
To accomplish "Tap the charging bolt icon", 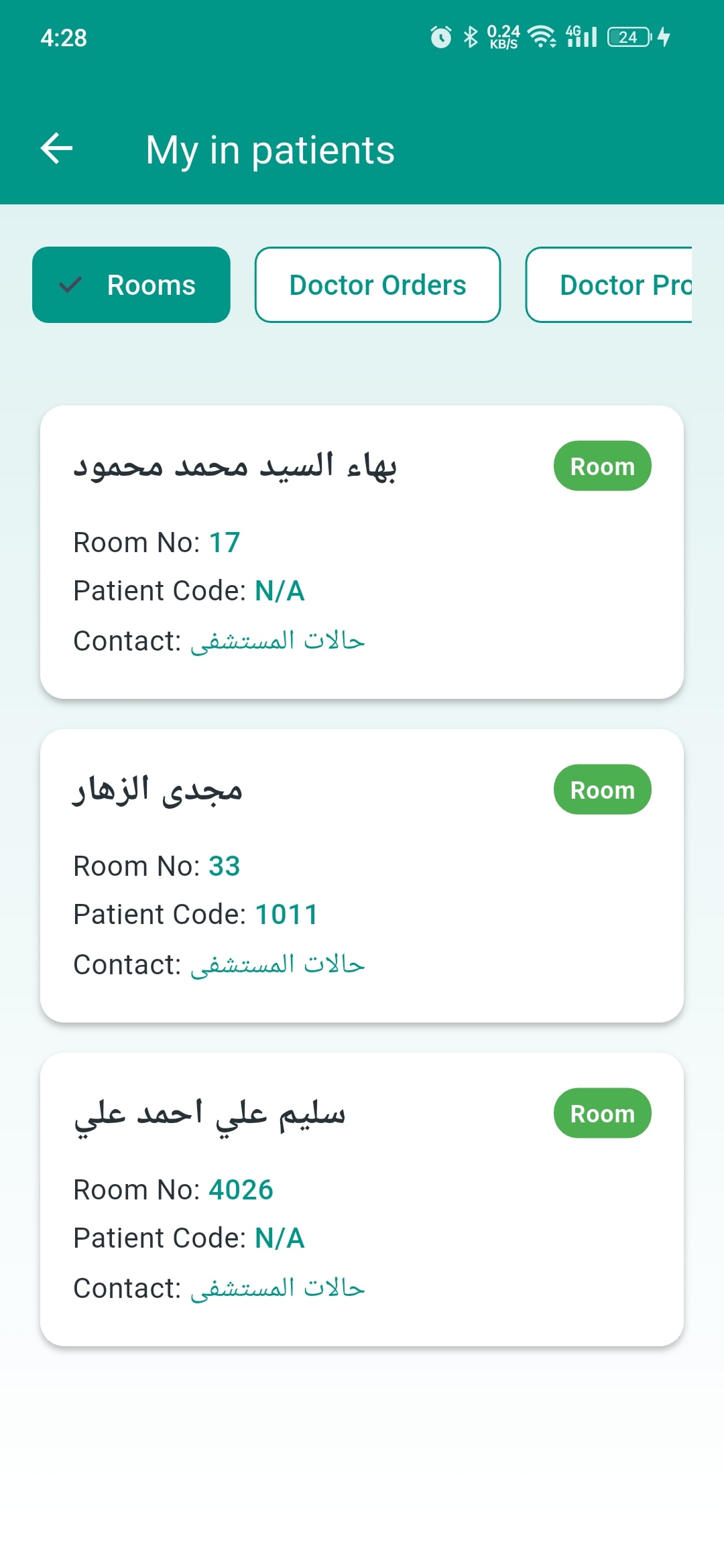I will point(662,38).
